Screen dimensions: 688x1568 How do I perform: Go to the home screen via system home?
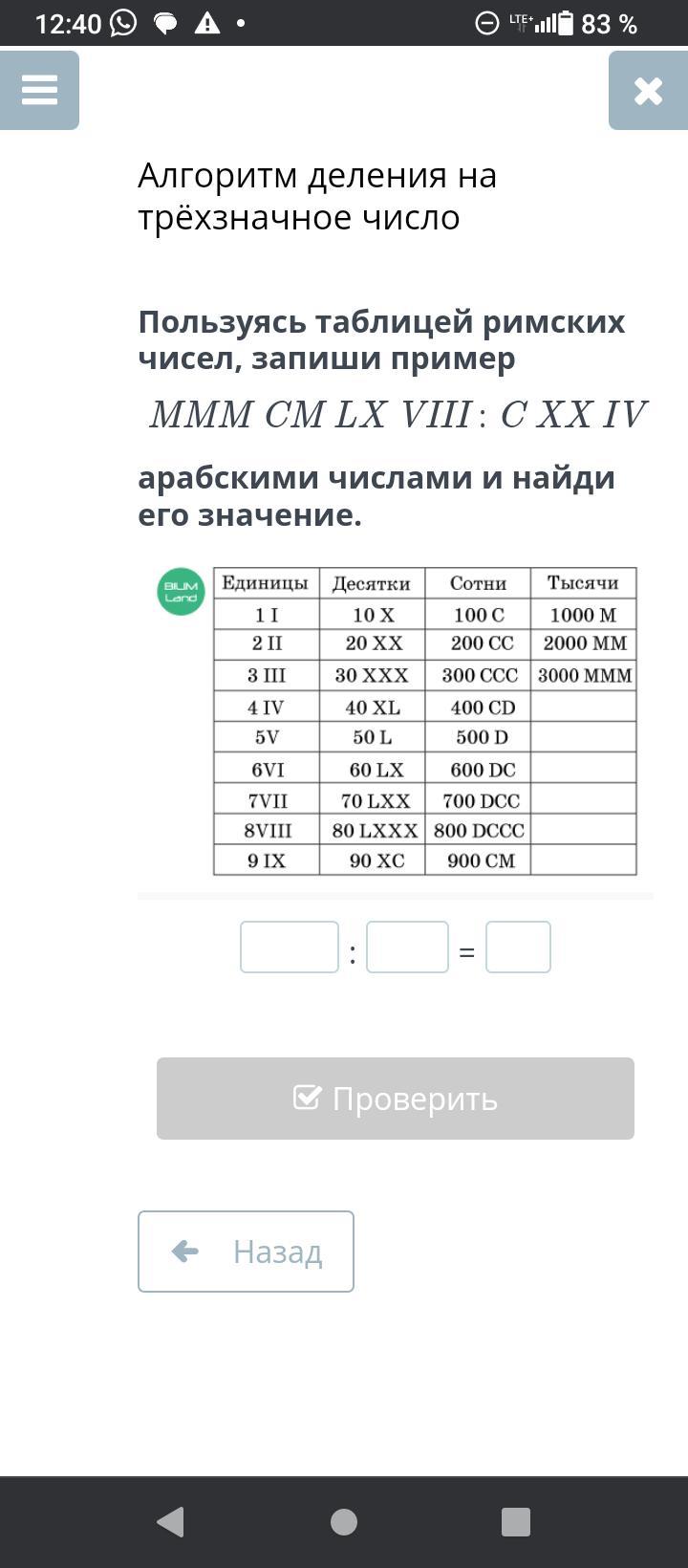344,1521
